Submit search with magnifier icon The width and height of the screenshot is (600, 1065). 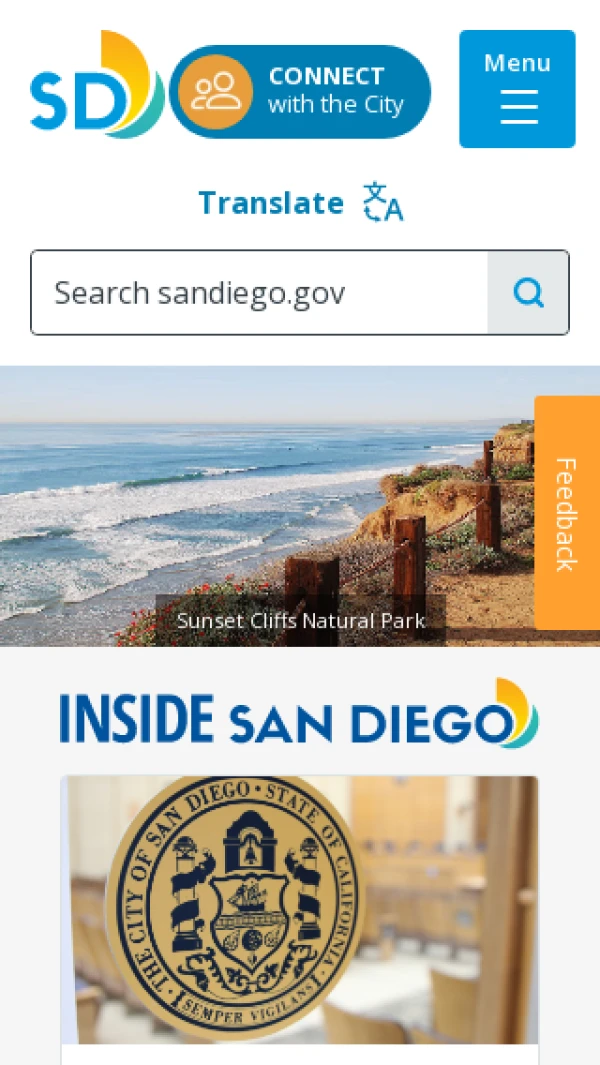[x=528, y=293]
